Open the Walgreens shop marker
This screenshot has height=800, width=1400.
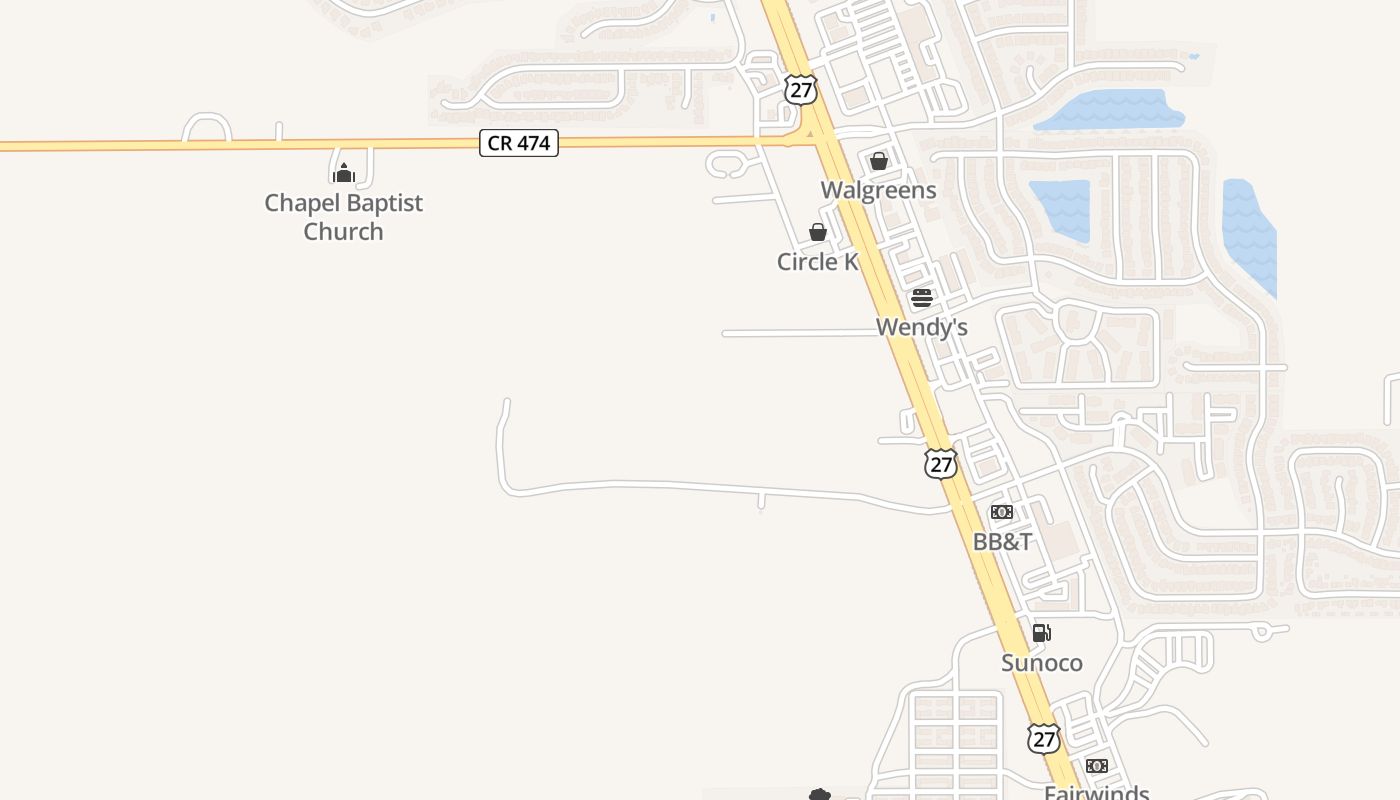point(879,161)
